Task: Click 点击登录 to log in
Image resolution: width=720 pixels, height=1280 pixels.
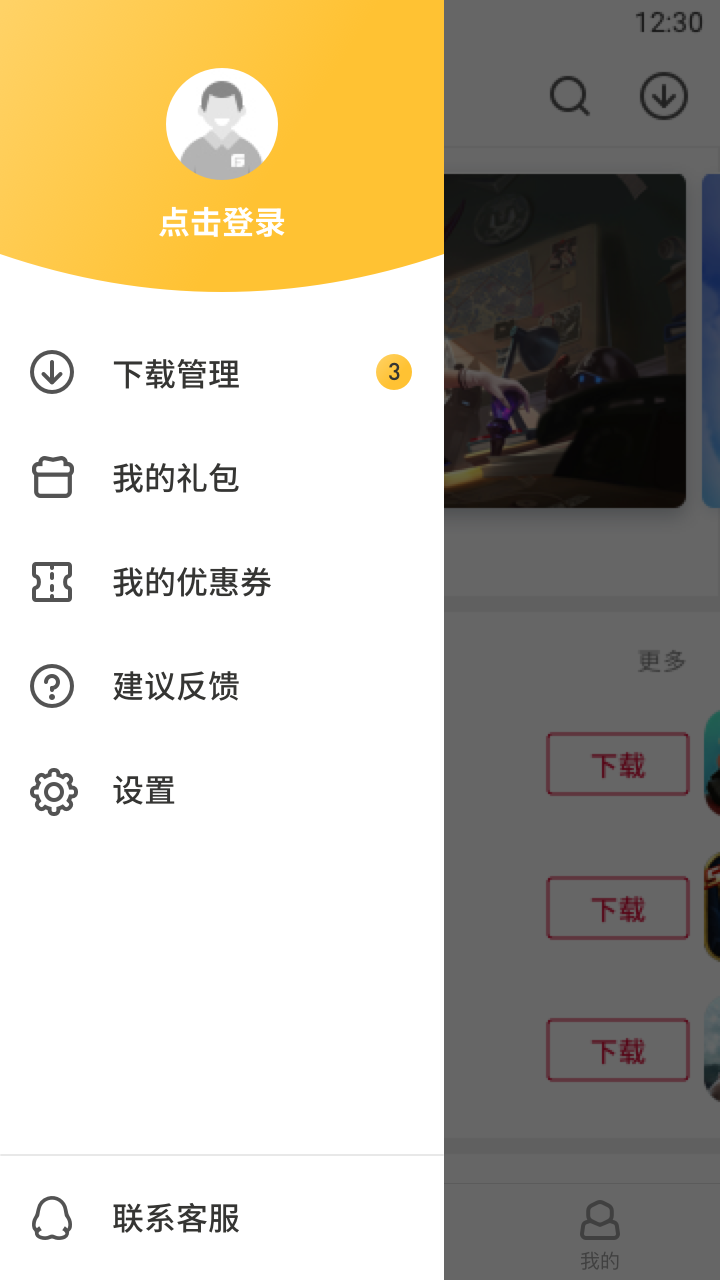Action: (222, 224)
